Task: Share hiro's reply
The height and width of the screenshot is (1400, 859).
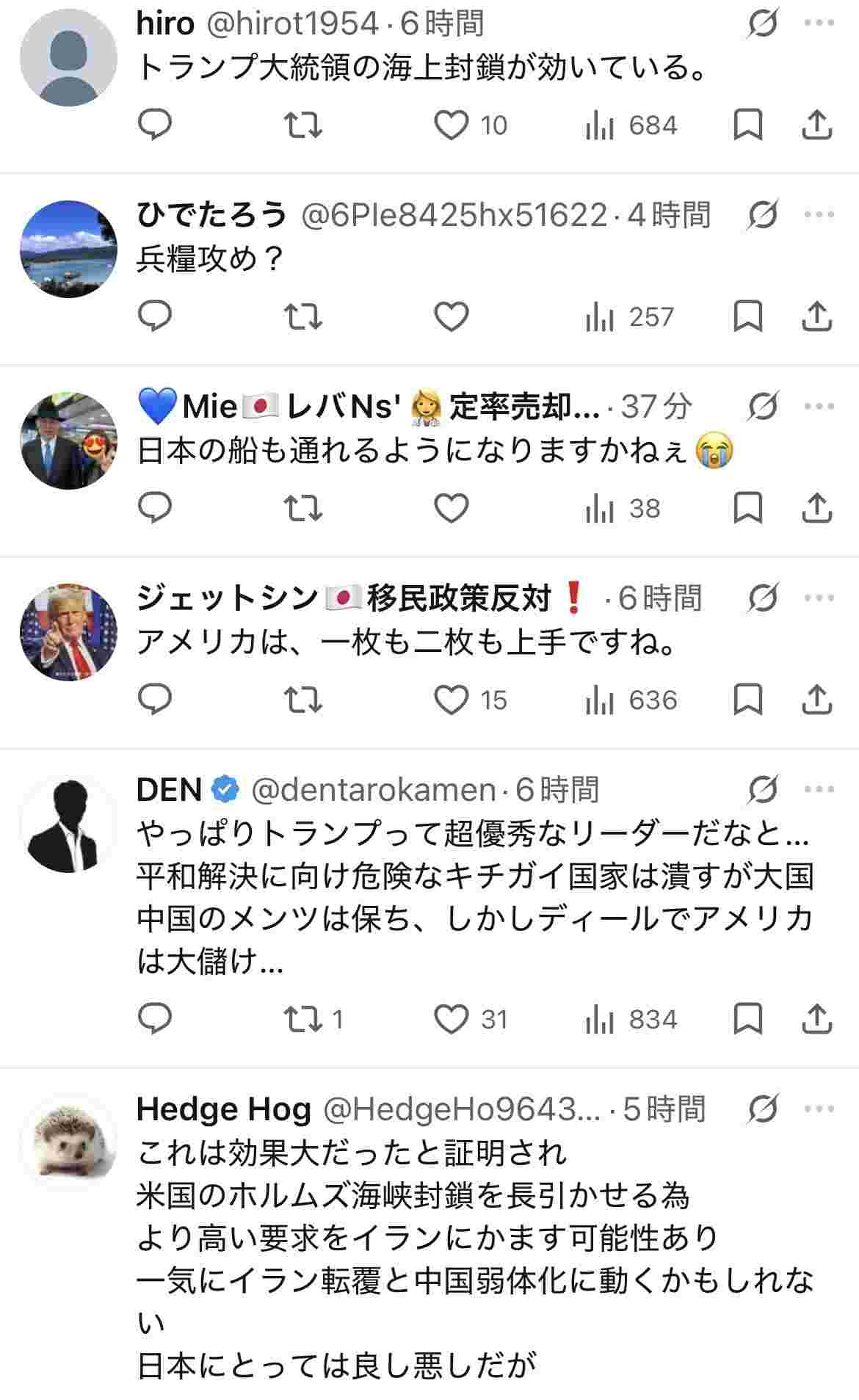Action: click(816, 126)
